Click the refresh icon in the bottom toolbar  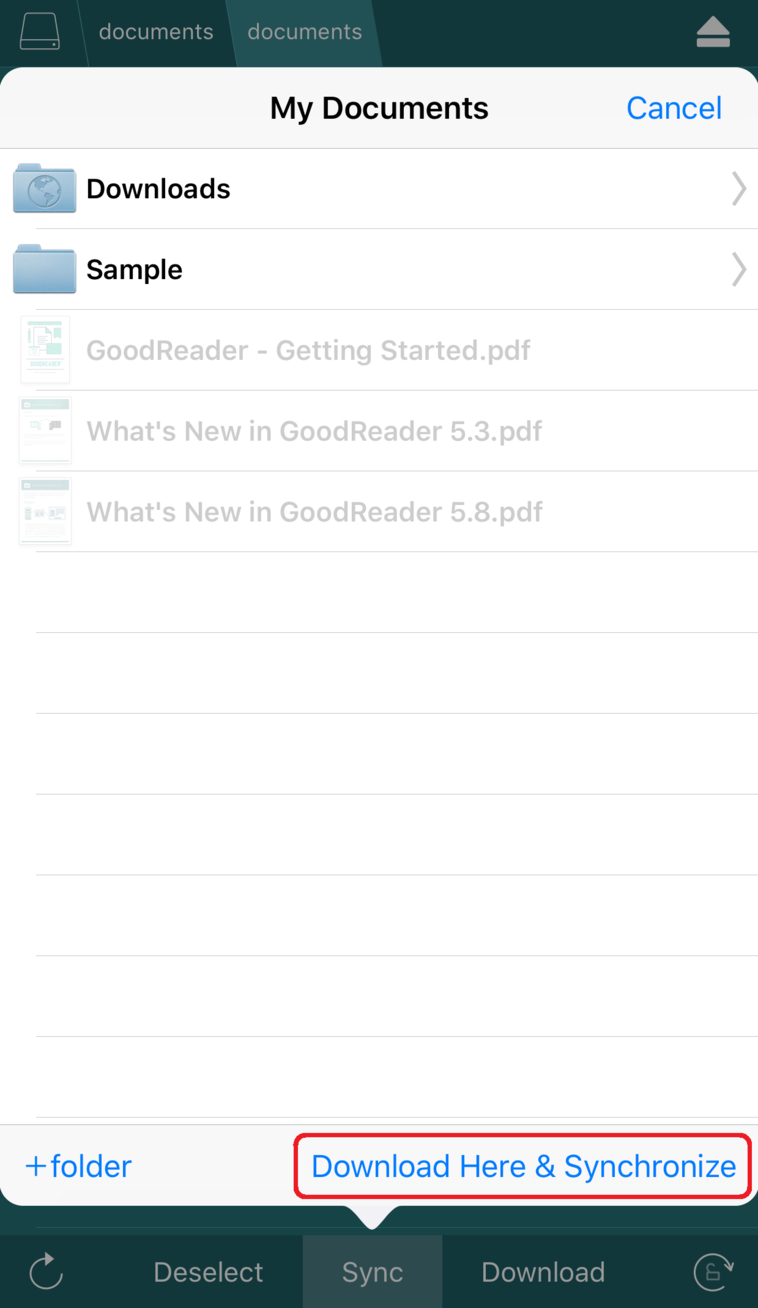(45, 1271)
